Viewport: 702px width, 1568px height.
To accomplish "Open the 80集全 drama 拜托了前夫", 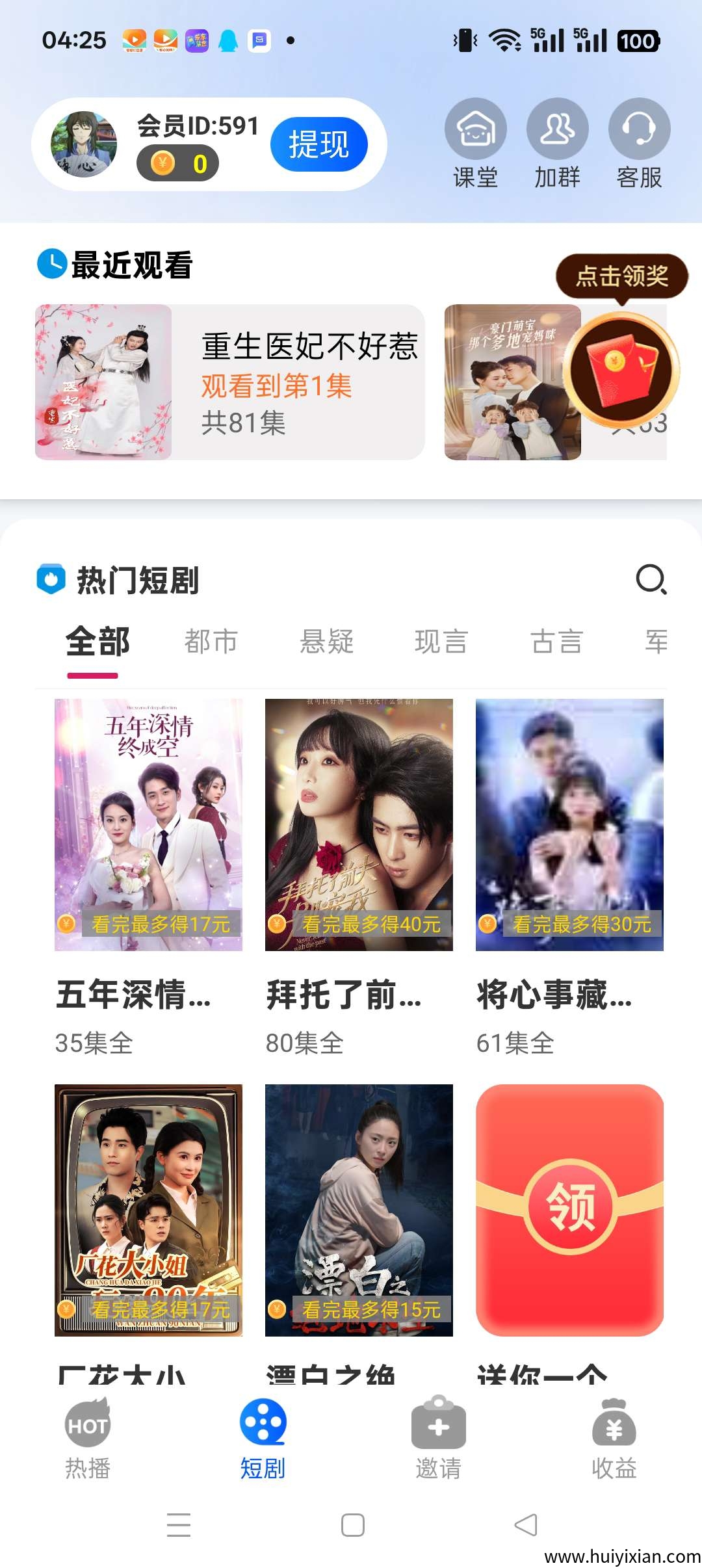I will pyautogui.click(x=359, y=824).
